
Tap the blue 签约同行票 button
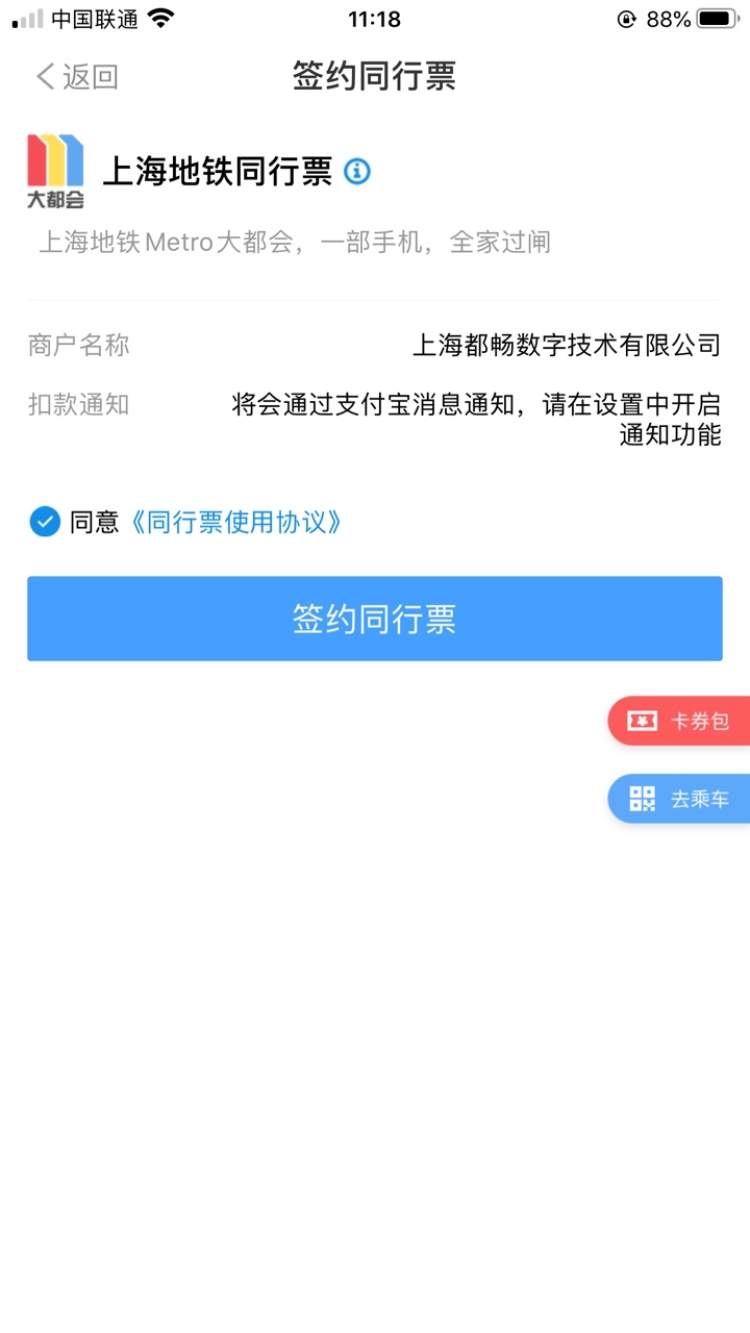tap(374, 618)
